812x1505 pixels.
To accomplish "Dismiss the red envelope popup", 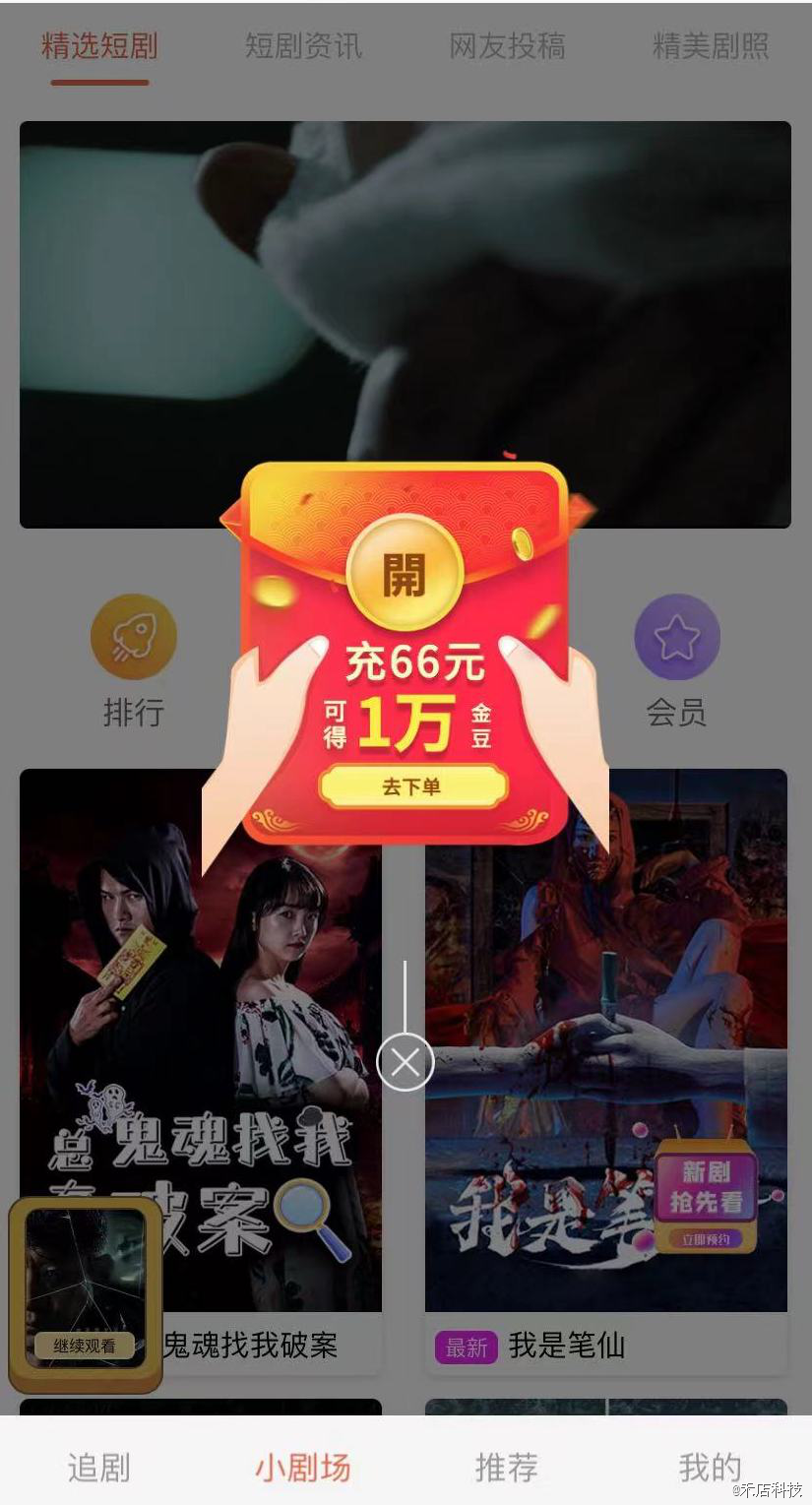I will 405,1062.
